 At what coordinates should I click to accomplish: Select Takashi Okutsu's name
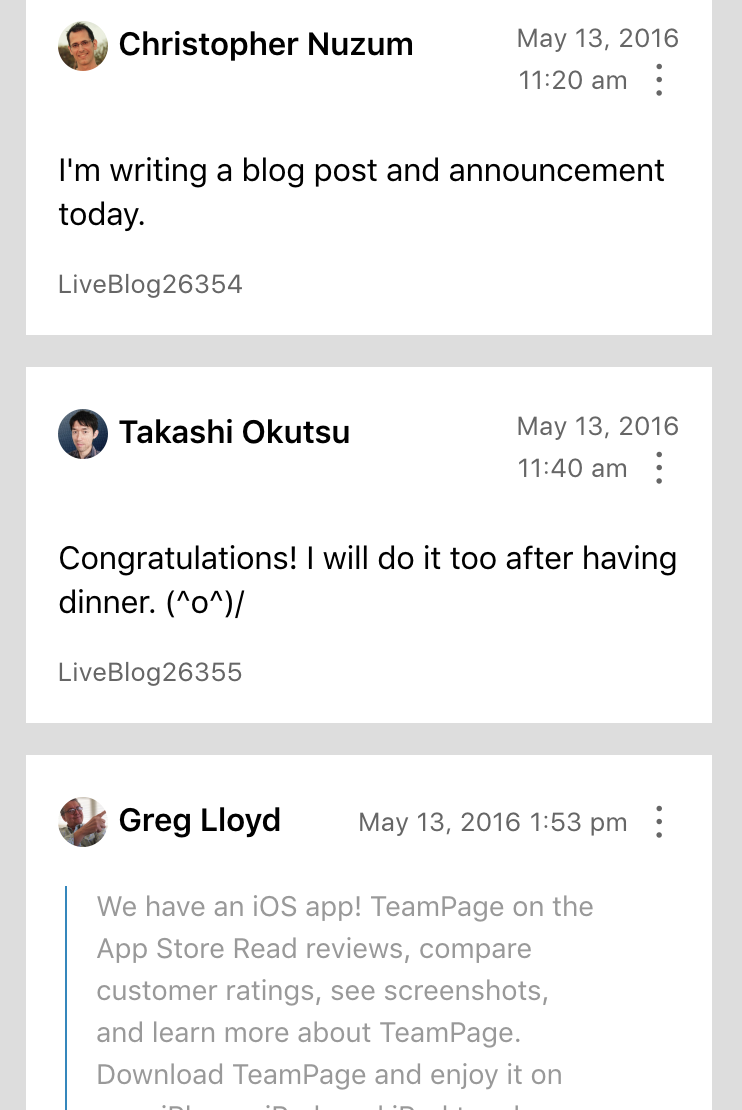234,432
